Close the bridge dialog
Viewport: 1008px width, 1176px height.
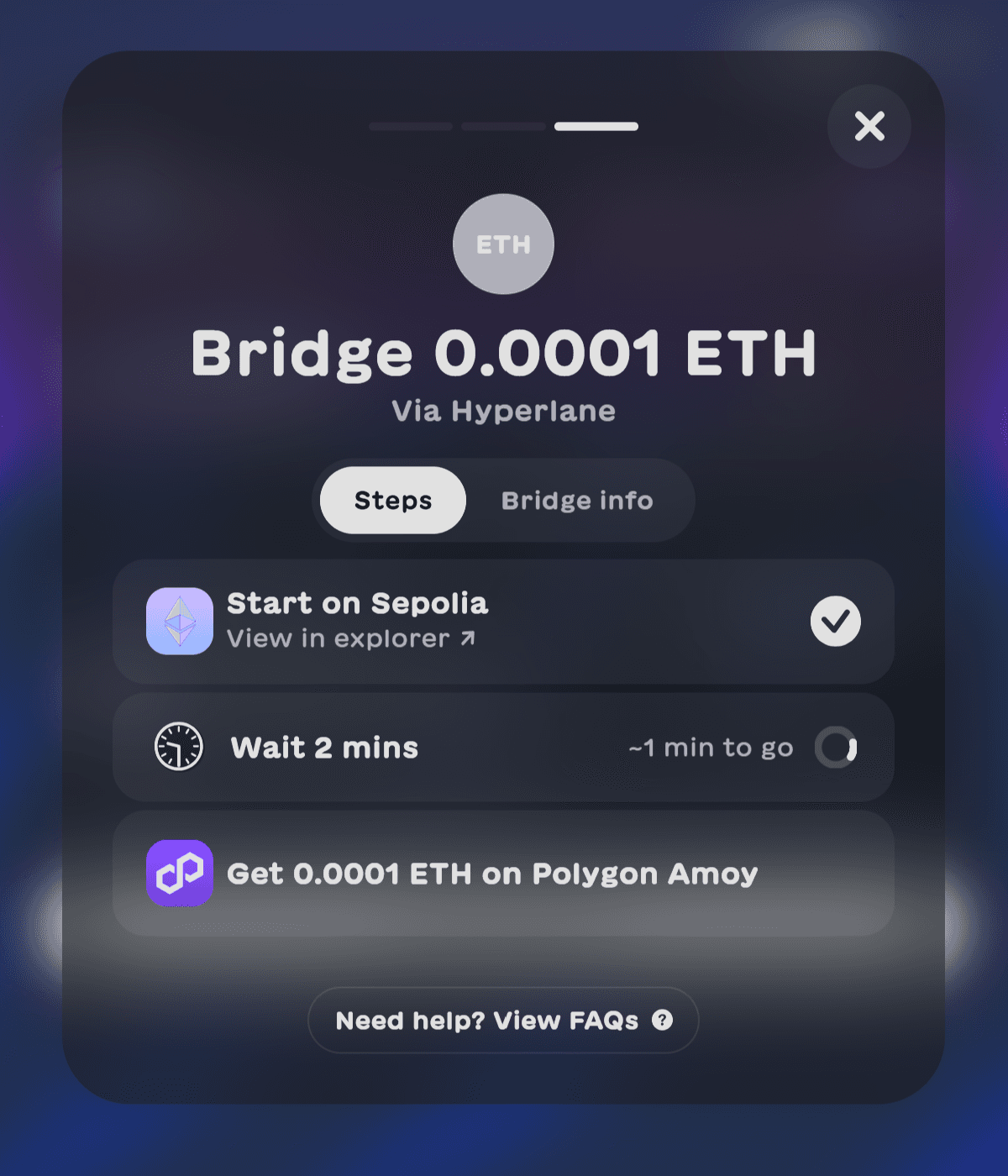coord(869,126)
